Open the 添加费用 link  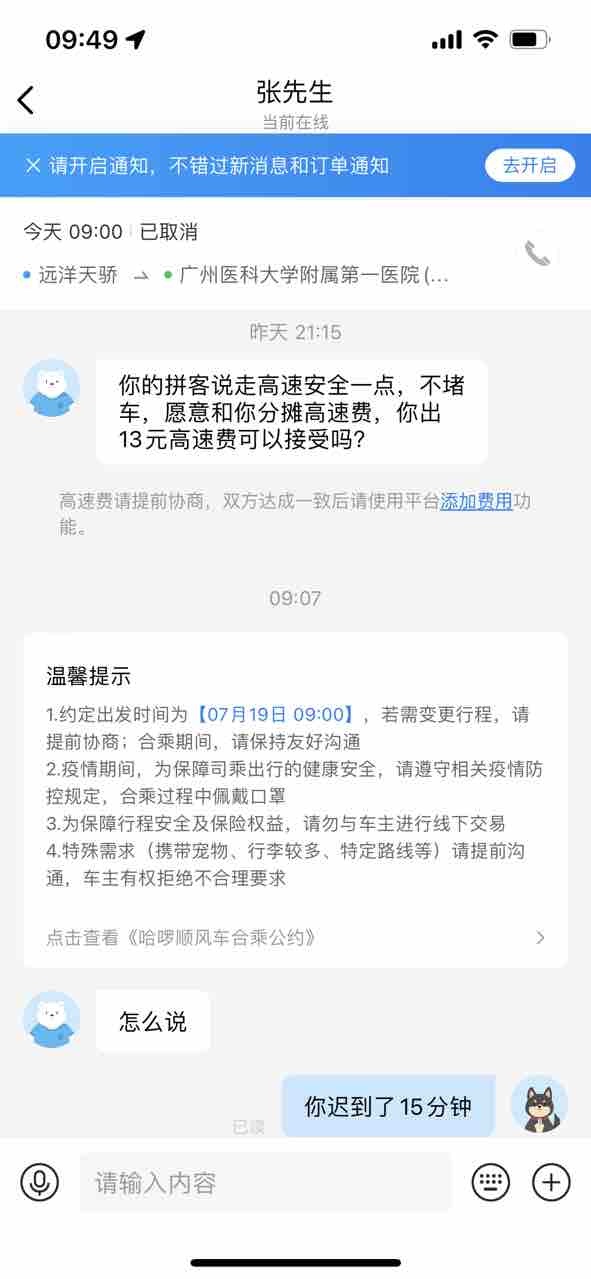[x=476, y=502]
